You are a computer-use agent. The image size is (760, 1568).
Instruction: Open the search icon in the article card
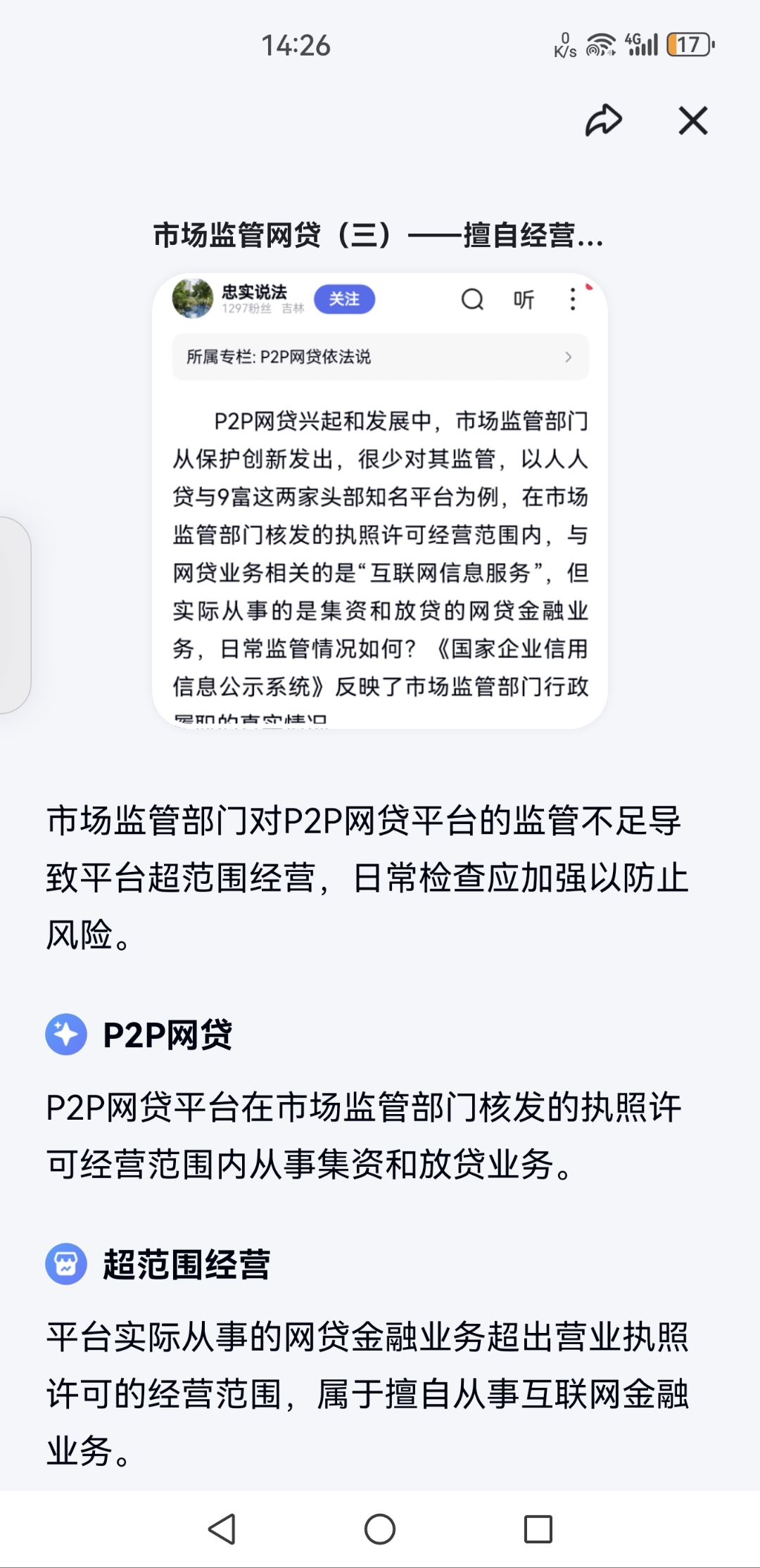click(x=473, y=298)
